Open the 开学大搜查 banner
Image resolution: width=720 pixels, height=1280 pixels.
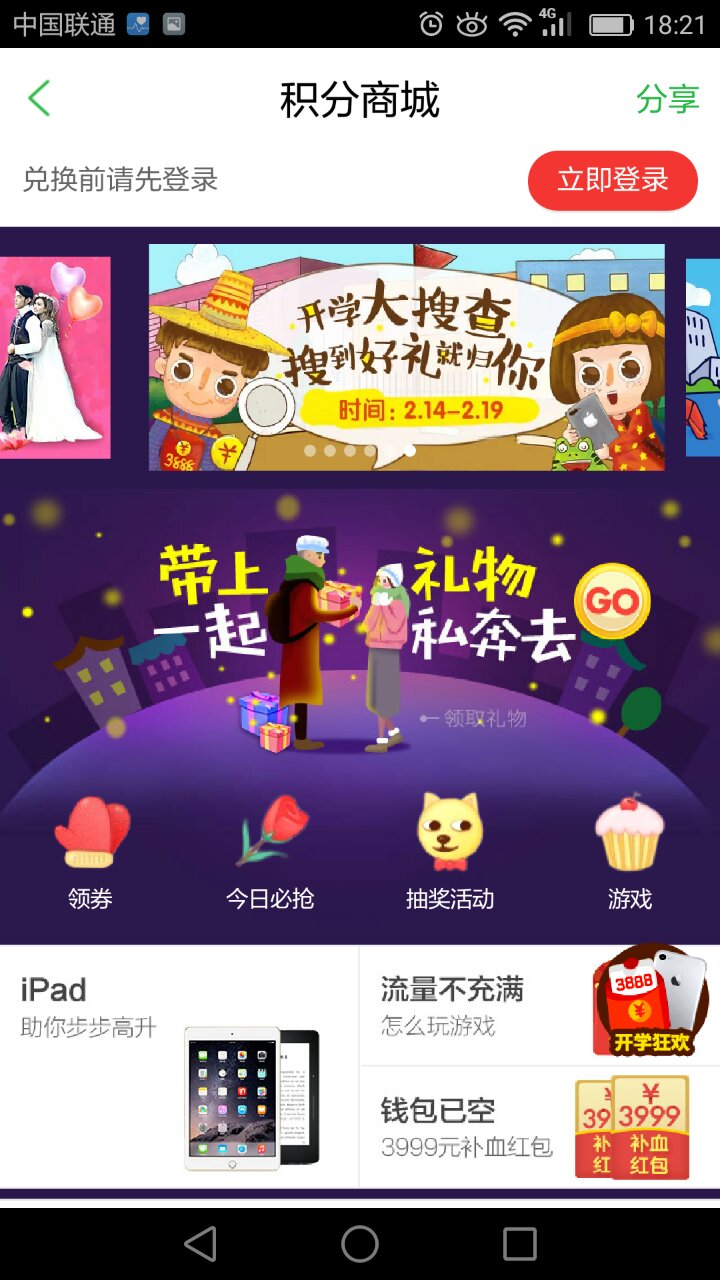click(x=406, y=357)
